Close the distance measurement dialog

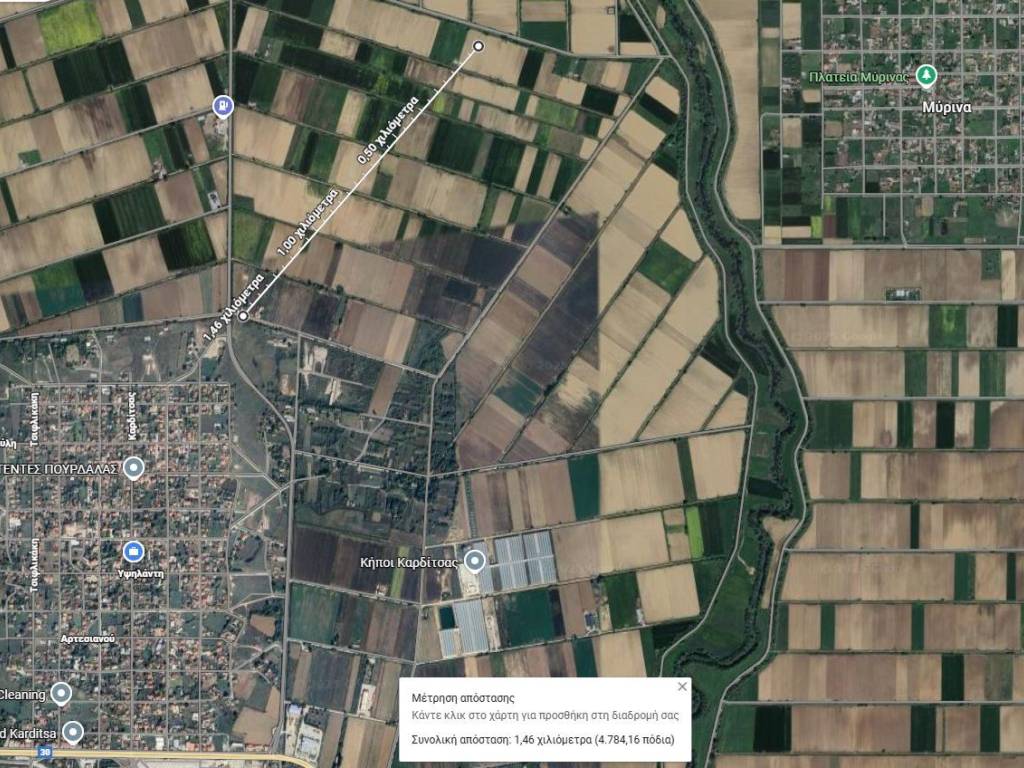(x=682, y=687)
